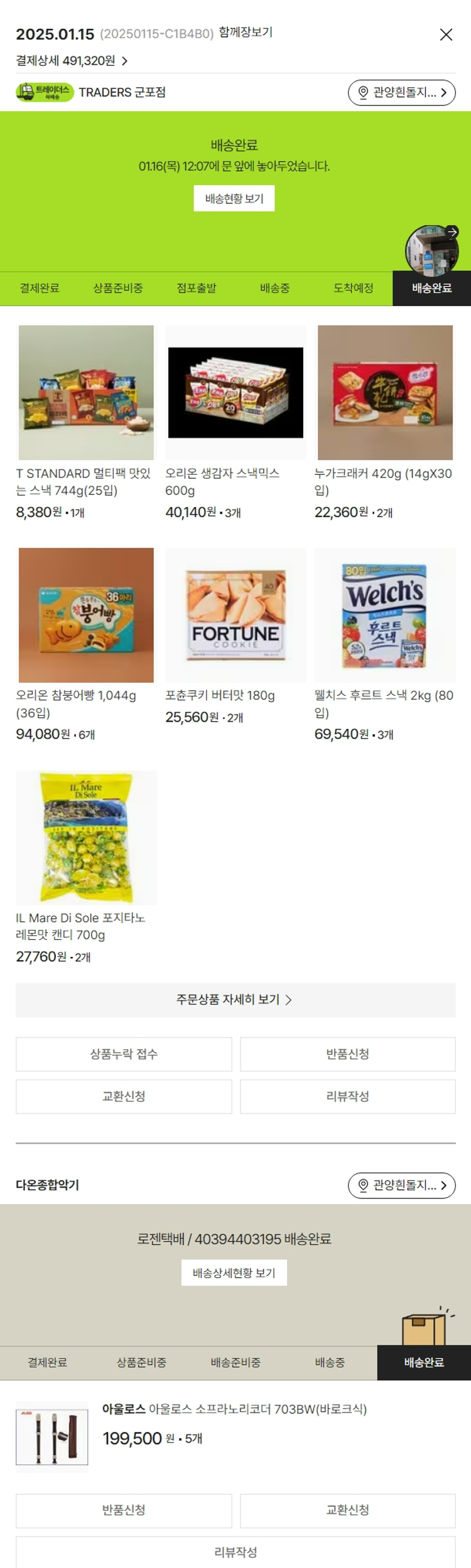The image size is (471, 1568).
Task: Open 아울로스 소프라노리코더 product
Action: [234, 1409]
